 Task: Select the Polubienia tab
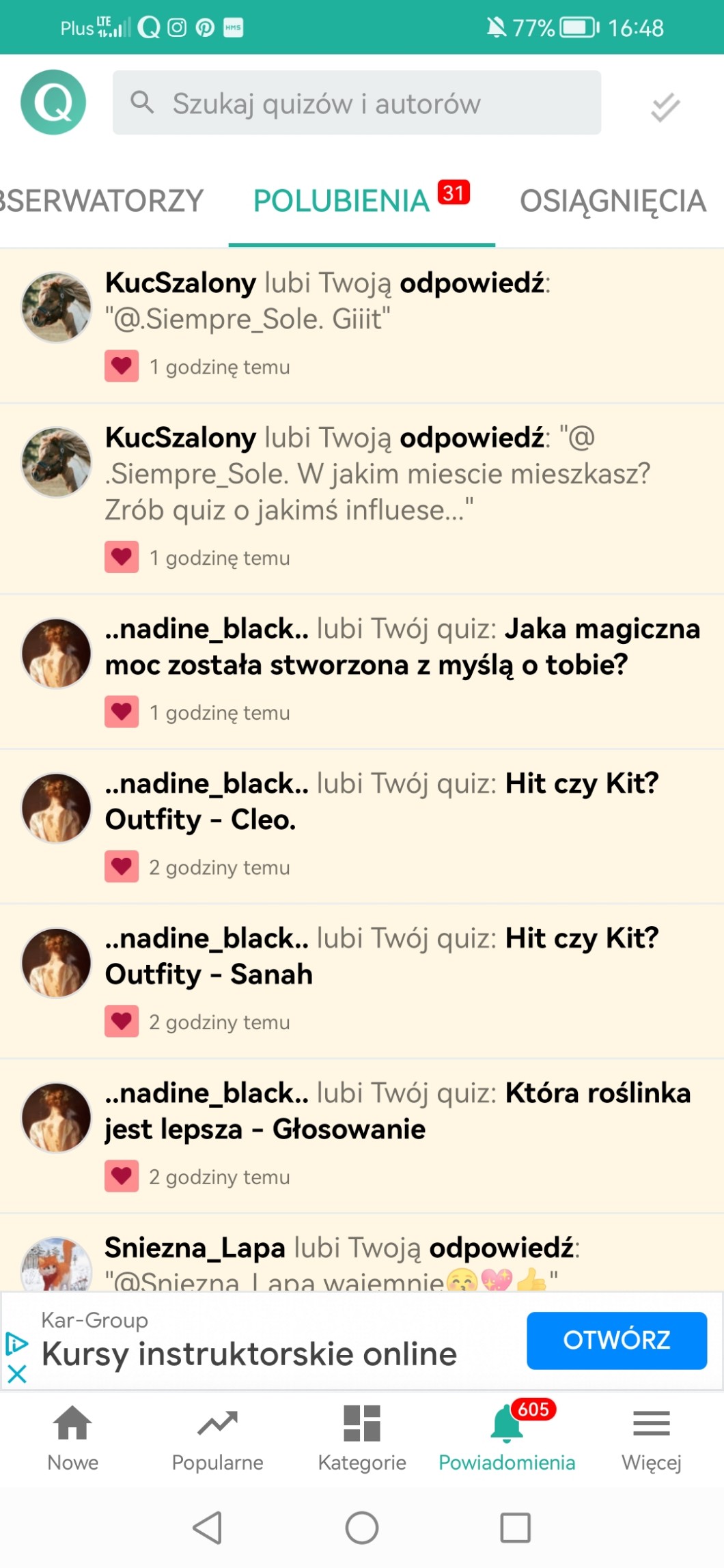342,201
